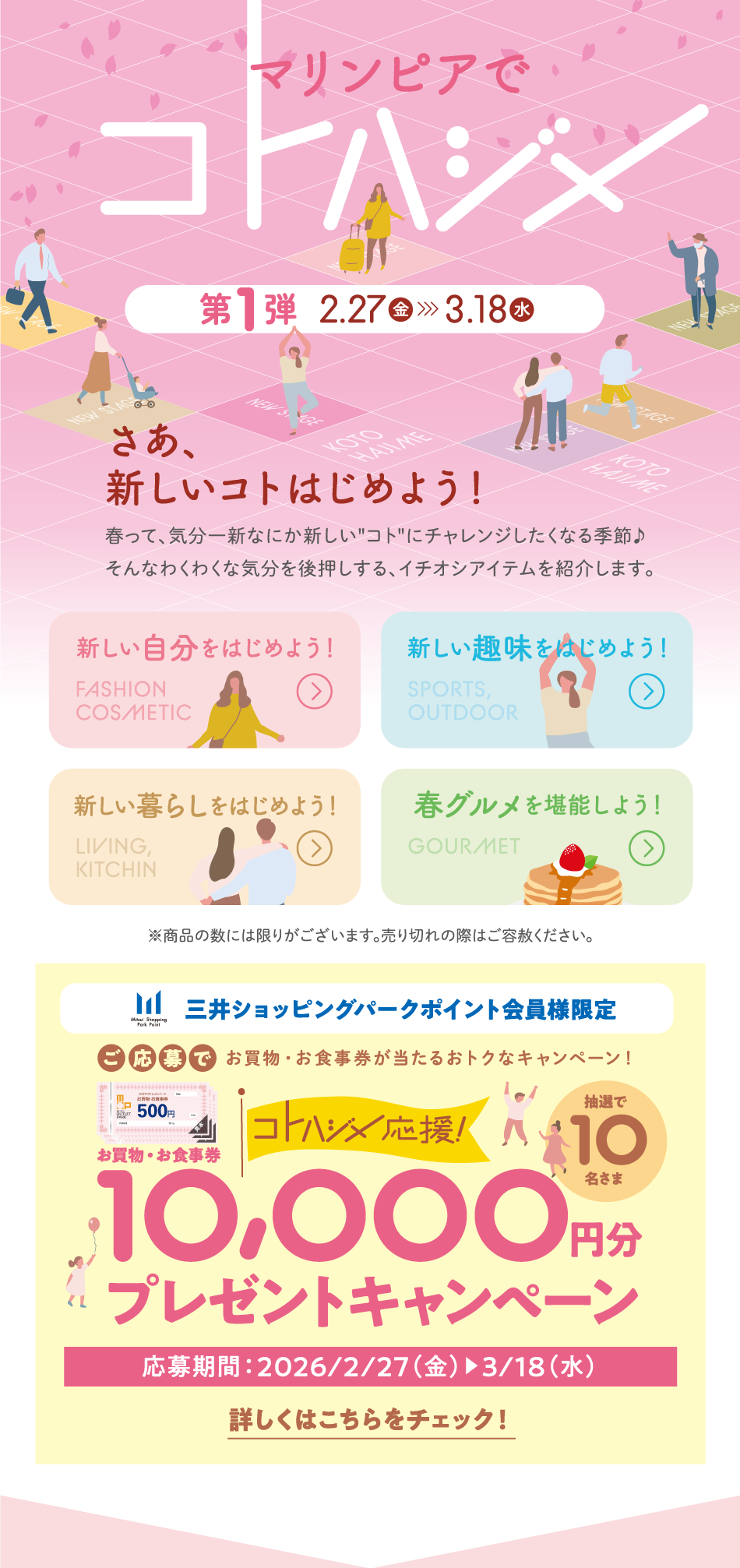
Task: Open the Gourmet category card
Action: point(536,837)
